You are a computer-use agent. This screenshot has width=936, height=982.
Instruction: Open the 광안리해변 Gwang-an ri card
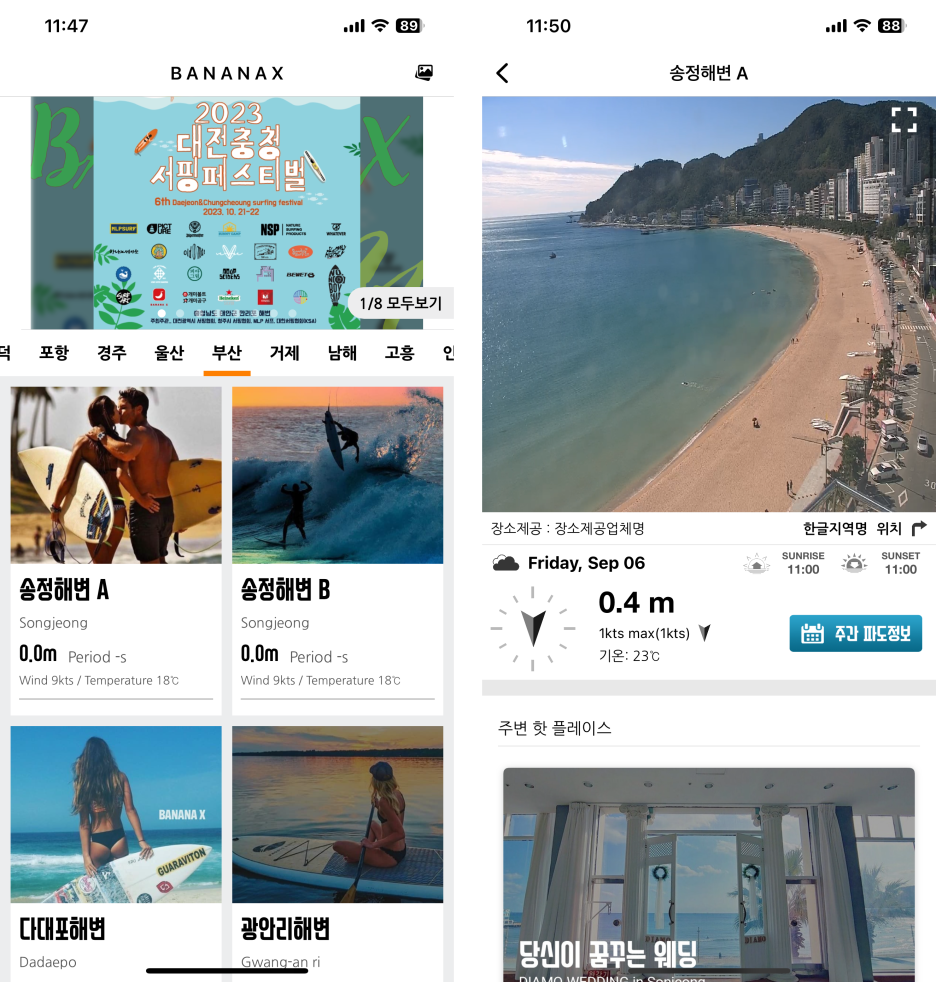click(x=337, y=850)
